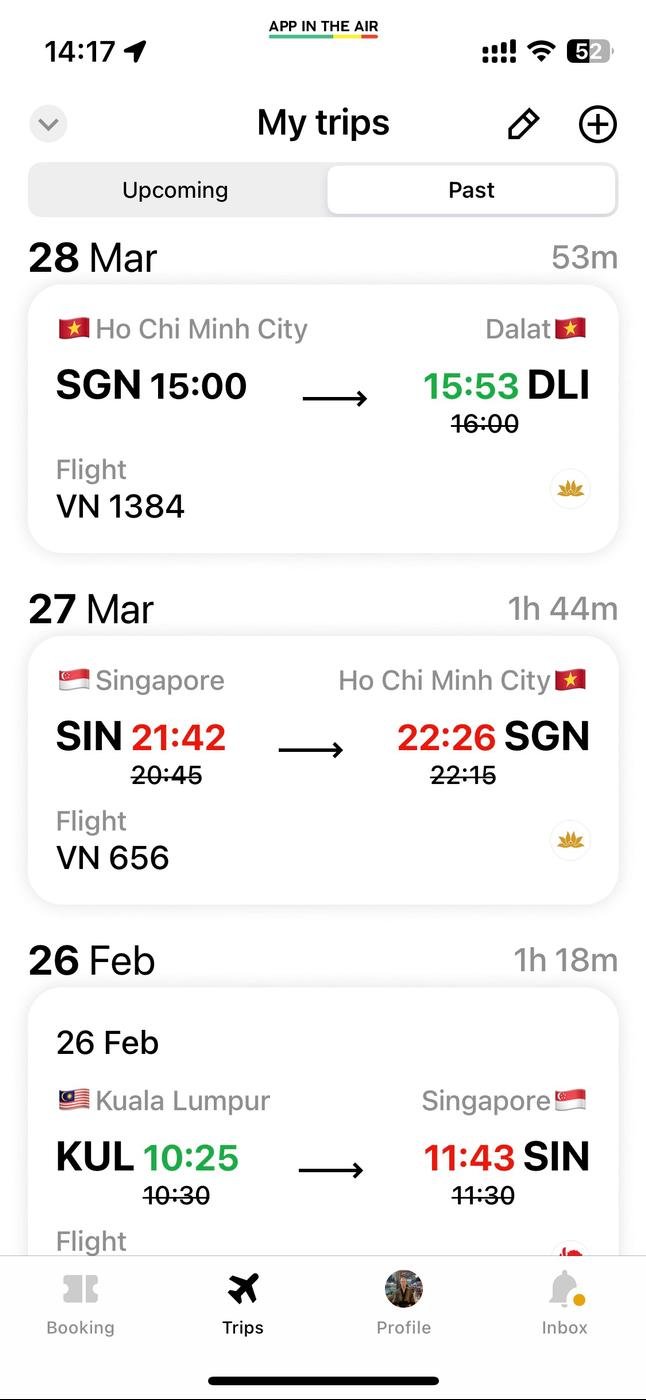646x1400 pixels.
Task: Edit trips with the pencil icon
Action: tap(523, 125)
